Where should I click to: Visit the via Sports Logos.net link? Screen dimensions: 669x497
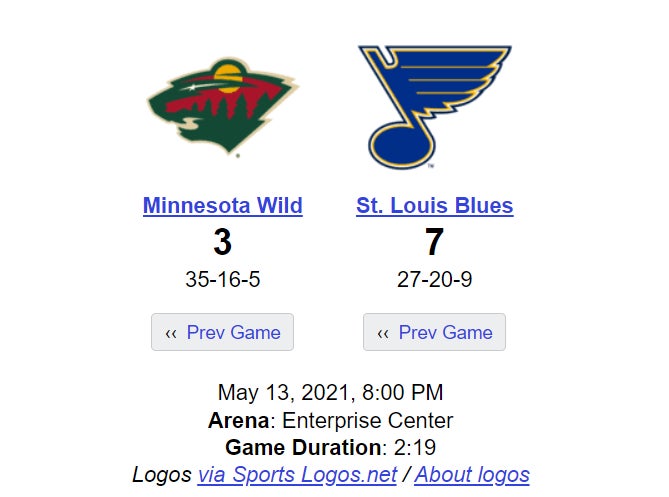click(x=297, y=474)
